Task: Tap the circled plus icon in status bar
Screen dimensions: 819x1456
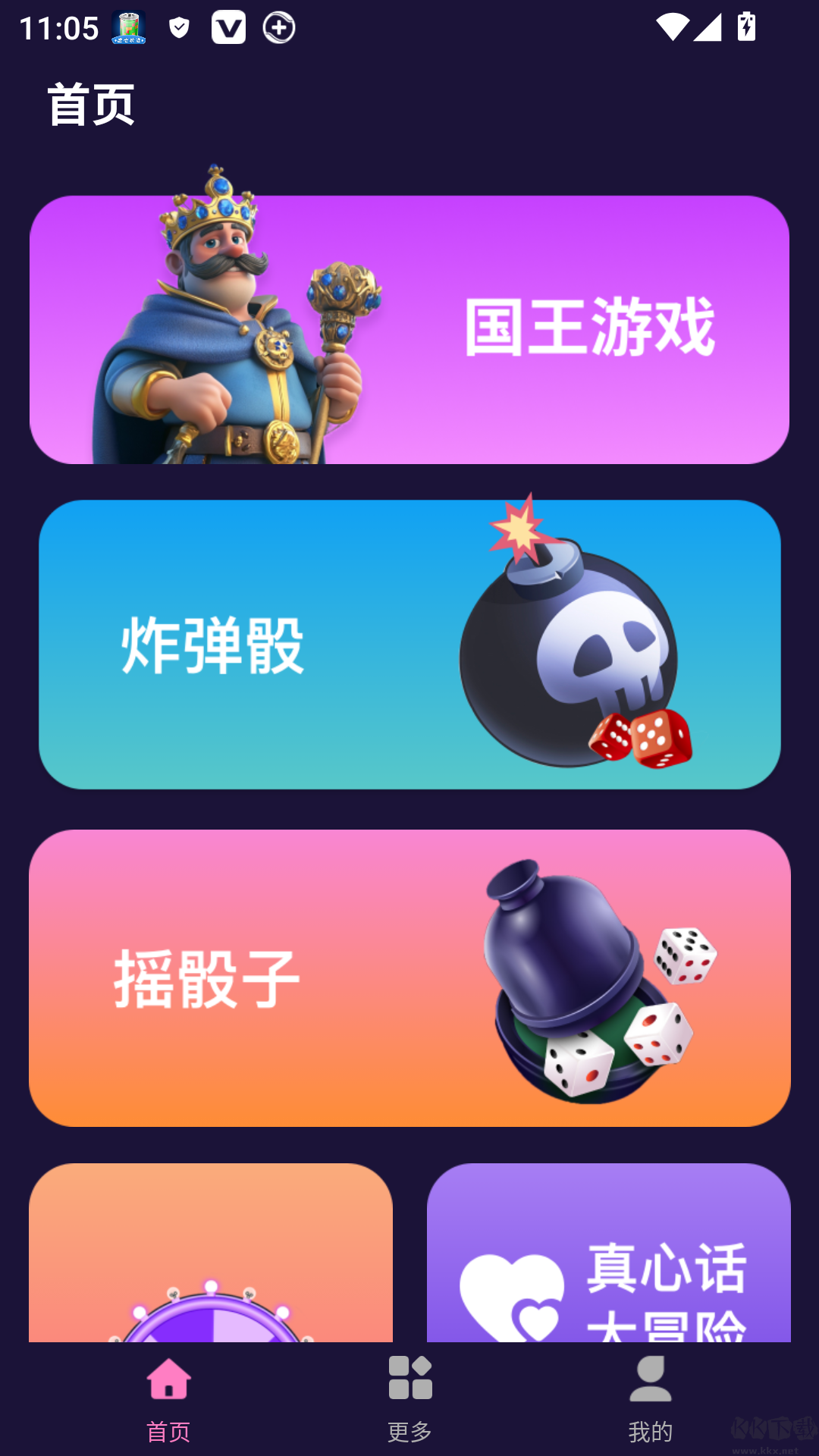Action: 279,28
